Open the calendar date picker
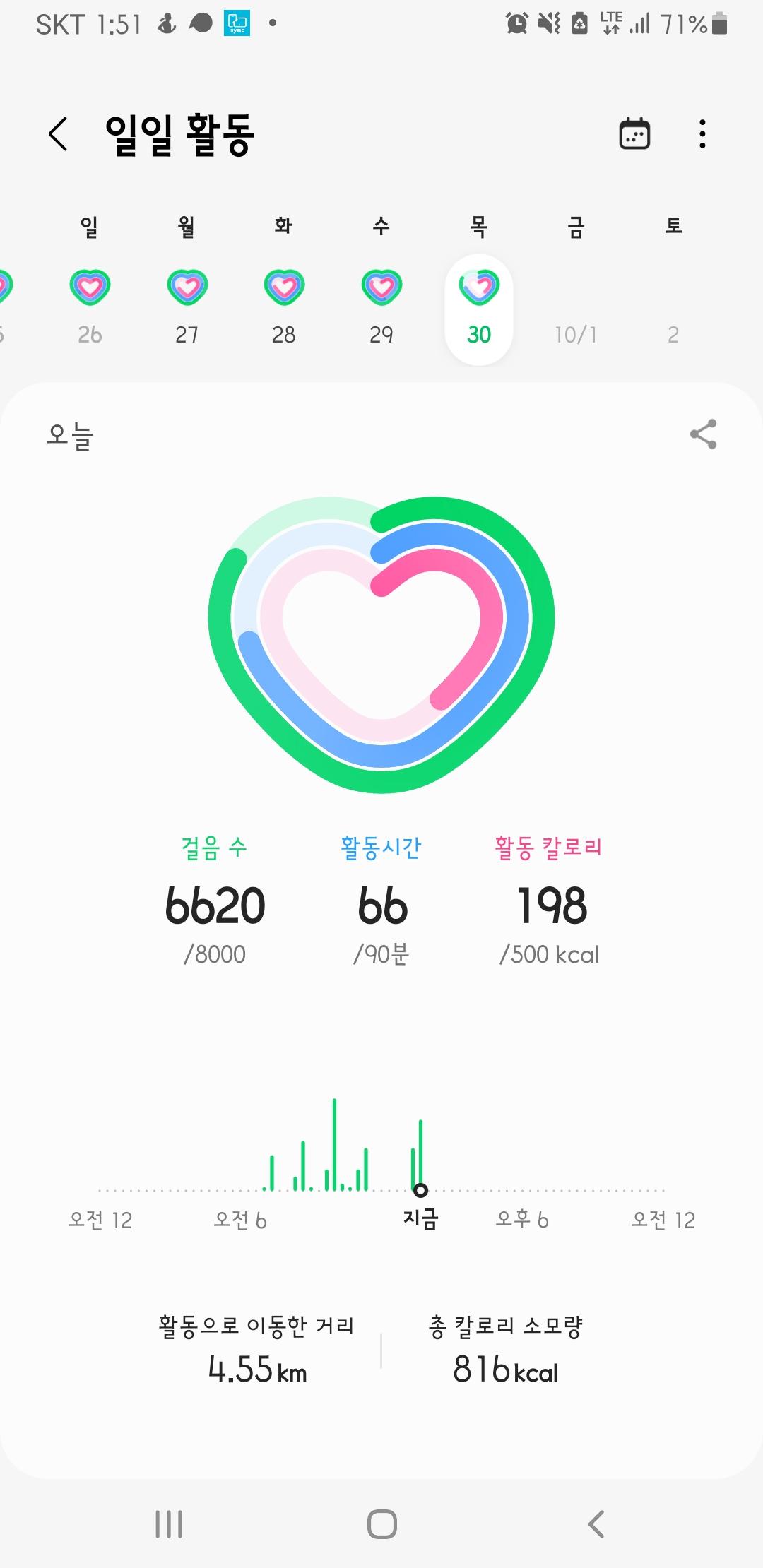763x1568 pixels. 634,134
